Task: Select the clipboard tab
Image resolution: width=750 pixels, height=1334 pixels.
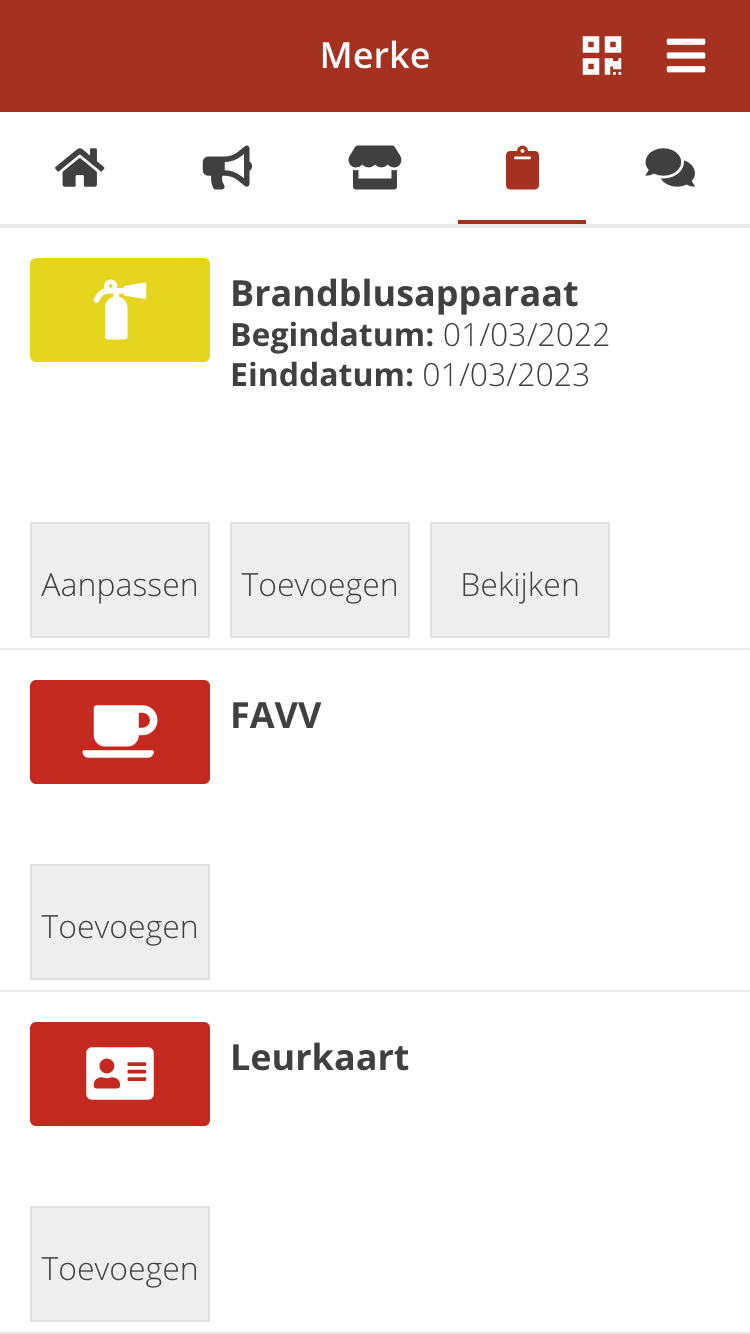Action: pos(522,168)
